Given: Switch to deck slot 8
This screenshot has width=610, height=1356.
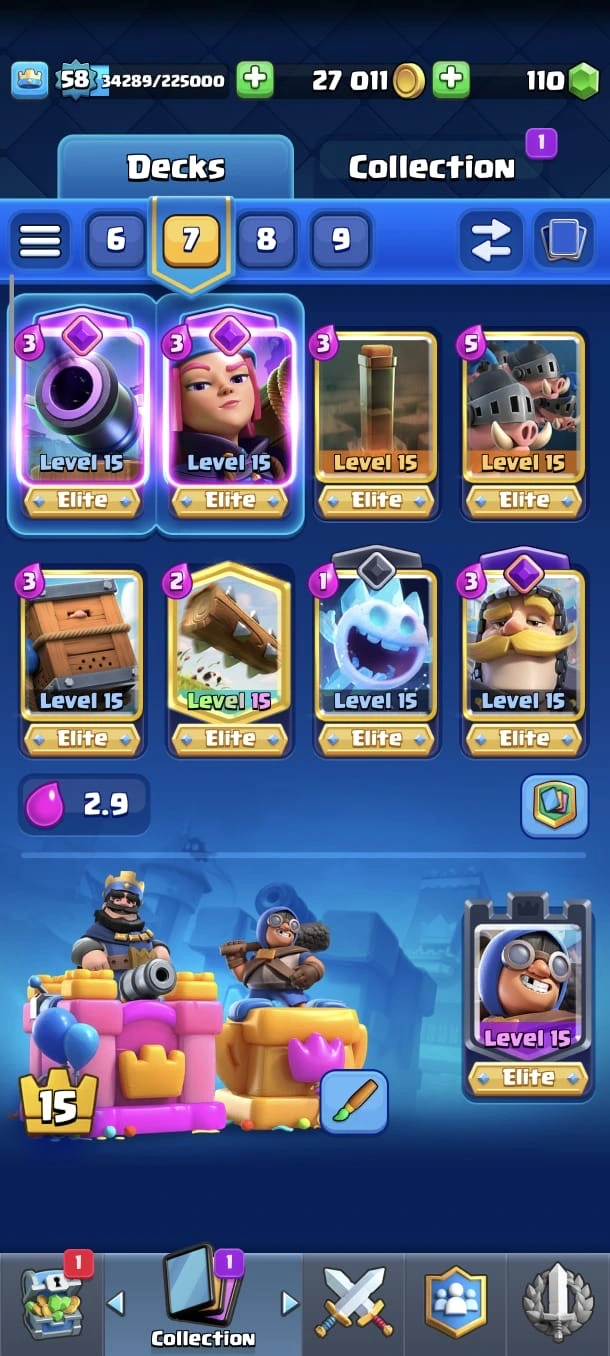Looking at the screenshot, I should [265, 240].
